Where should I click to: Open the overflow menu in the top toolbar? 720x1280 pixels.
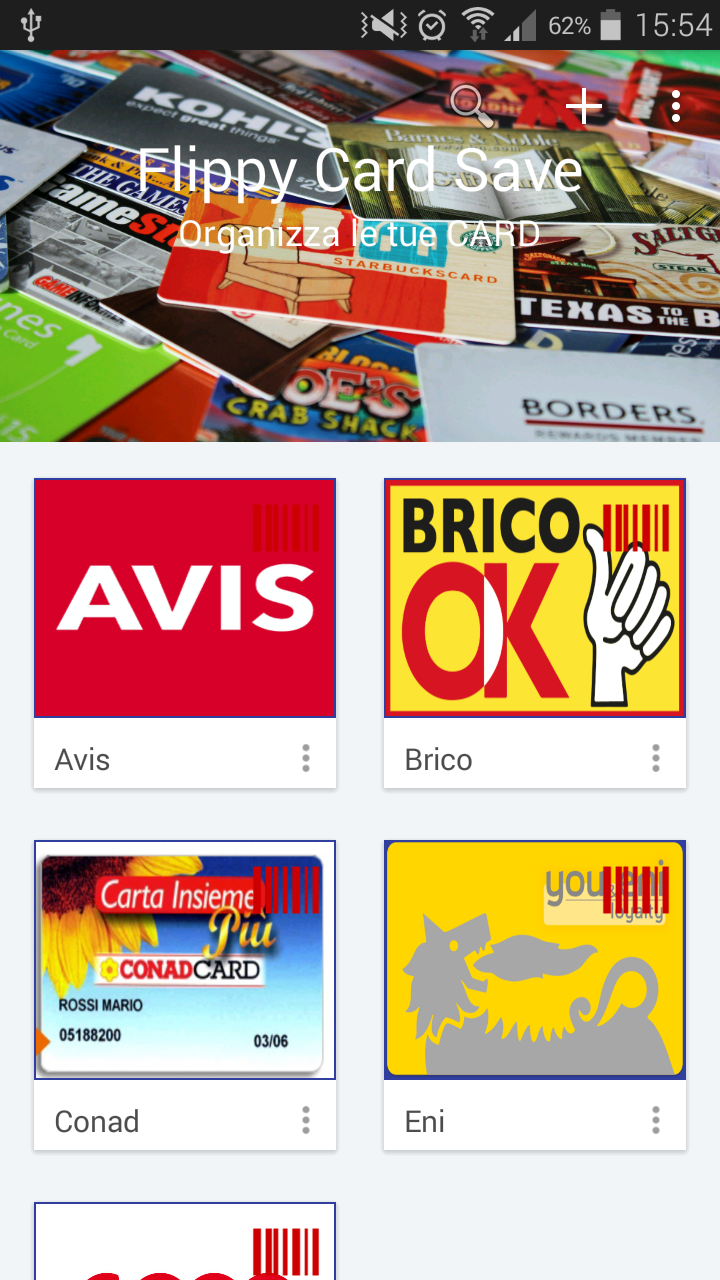pyautogui.click(x=676, y=106)
